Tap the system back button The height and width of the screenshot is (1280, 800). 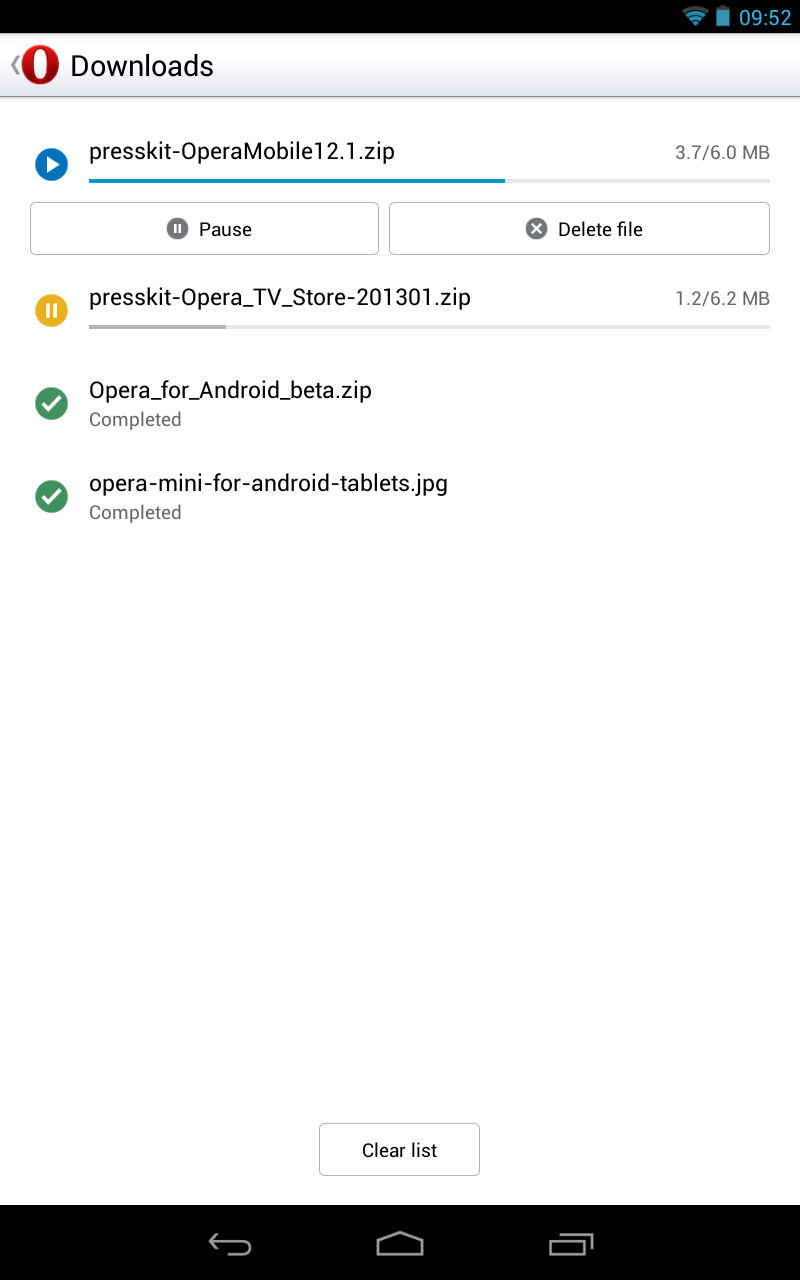tap(229, 1243)
